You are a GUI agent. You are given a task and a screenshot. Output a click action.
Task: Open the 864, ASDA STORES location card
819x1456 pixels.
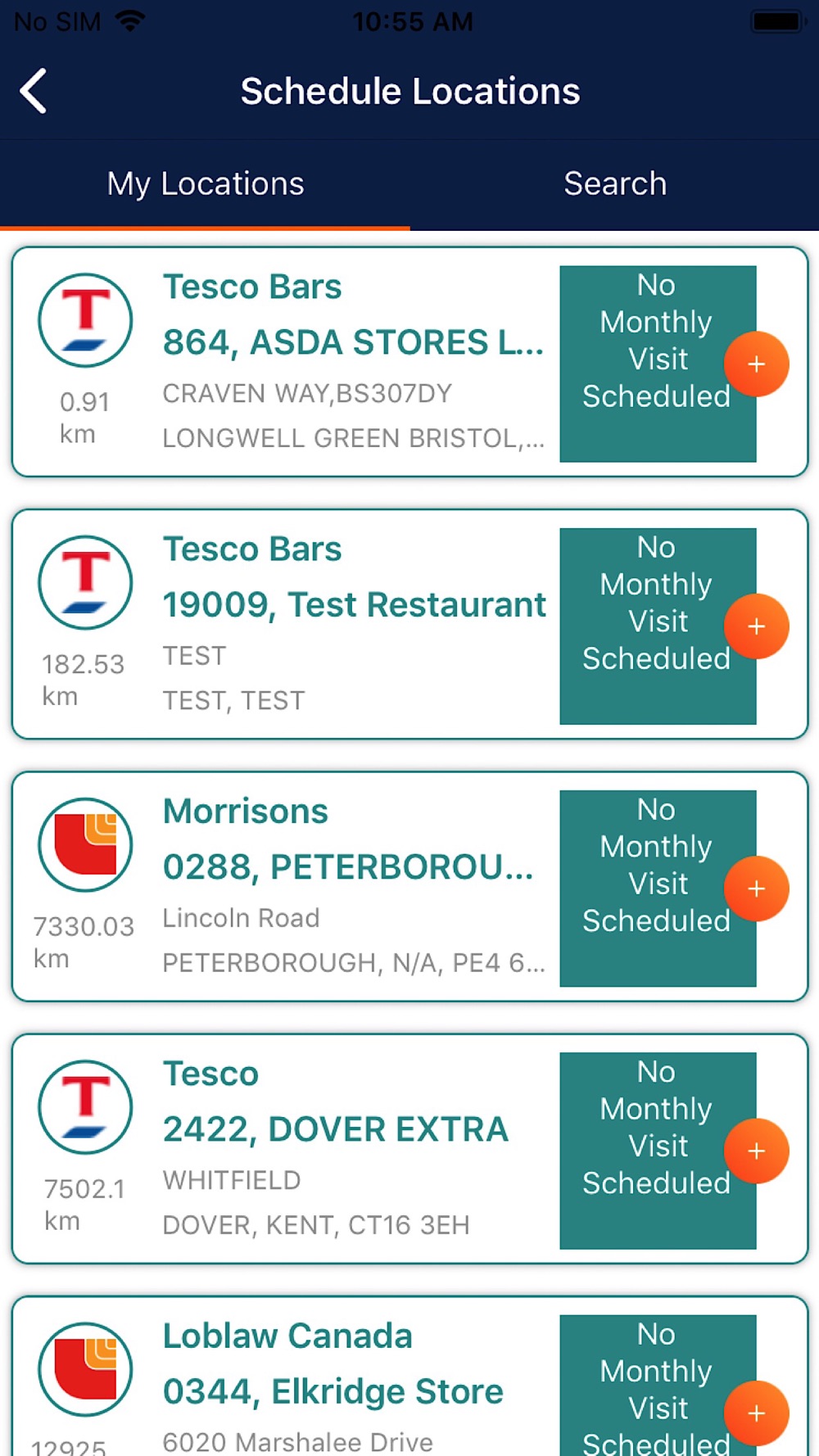409,362
